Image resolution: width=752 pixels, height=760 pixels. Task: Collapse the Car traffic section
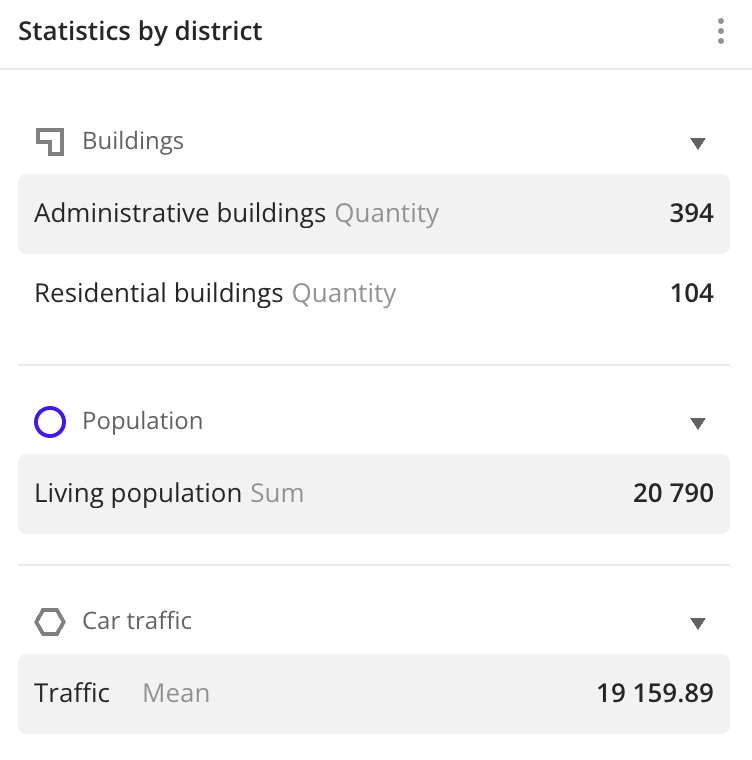tap(698, 623)
